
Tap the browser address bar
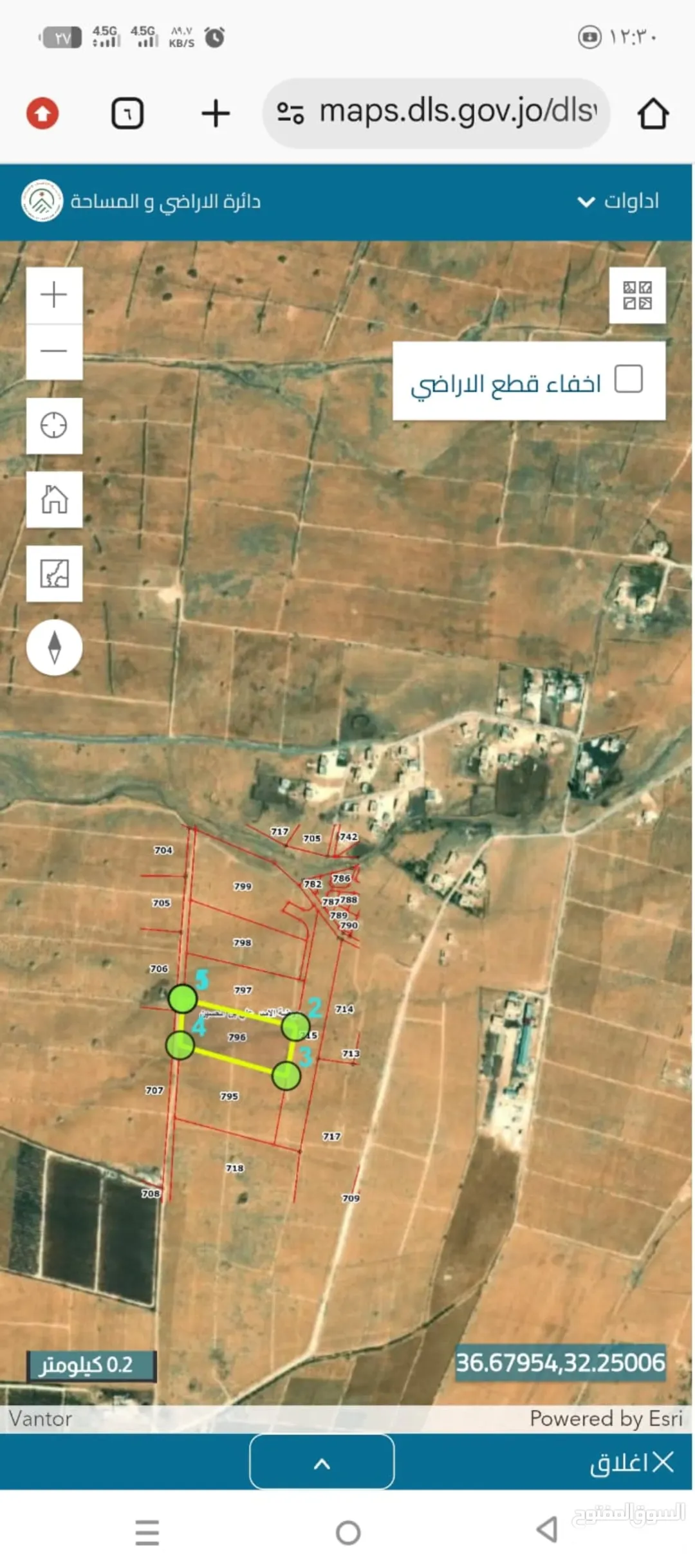click(436, 113)
